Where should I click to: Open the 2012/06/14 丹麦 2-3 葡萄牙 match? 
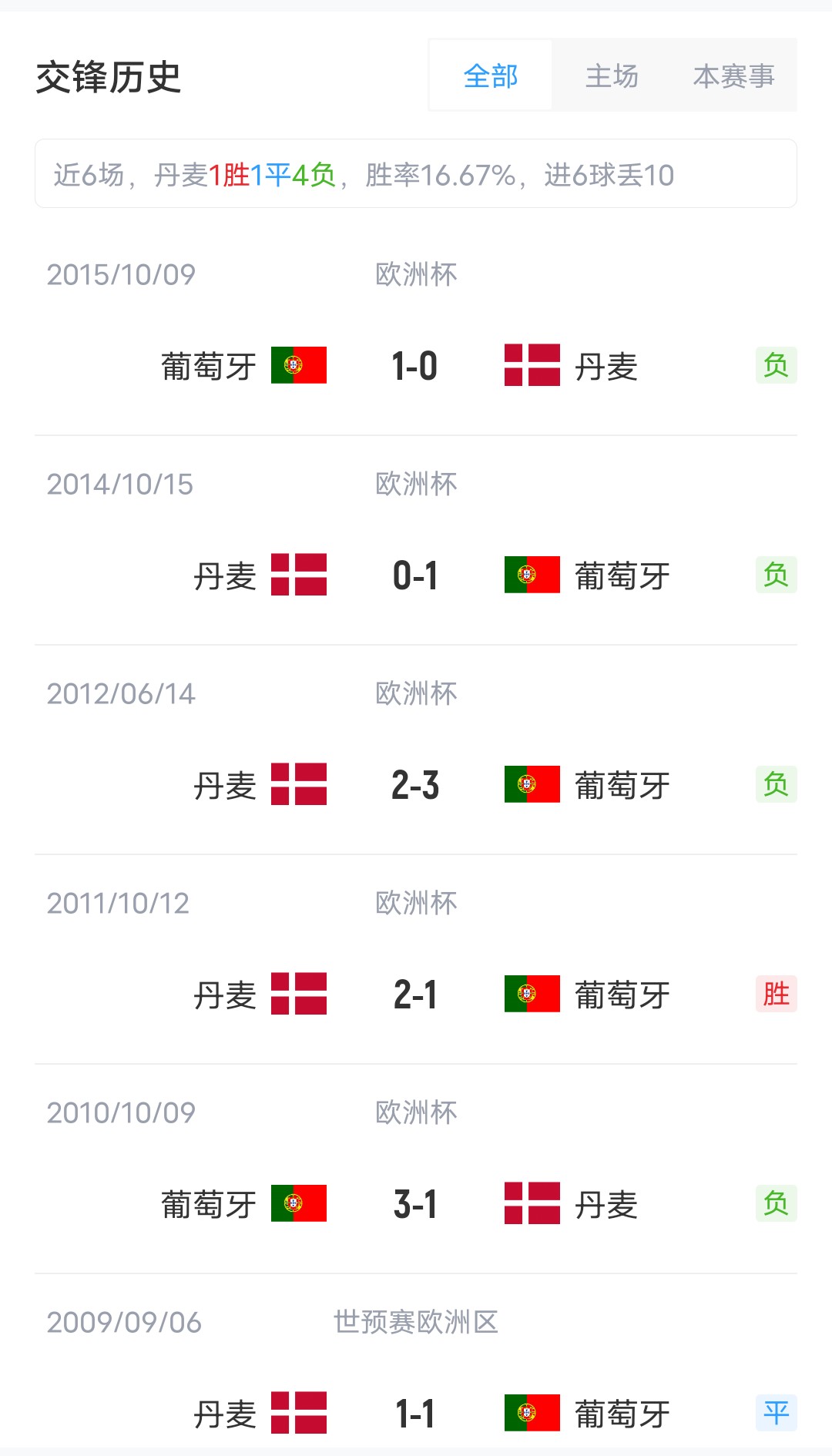point(415,785)
